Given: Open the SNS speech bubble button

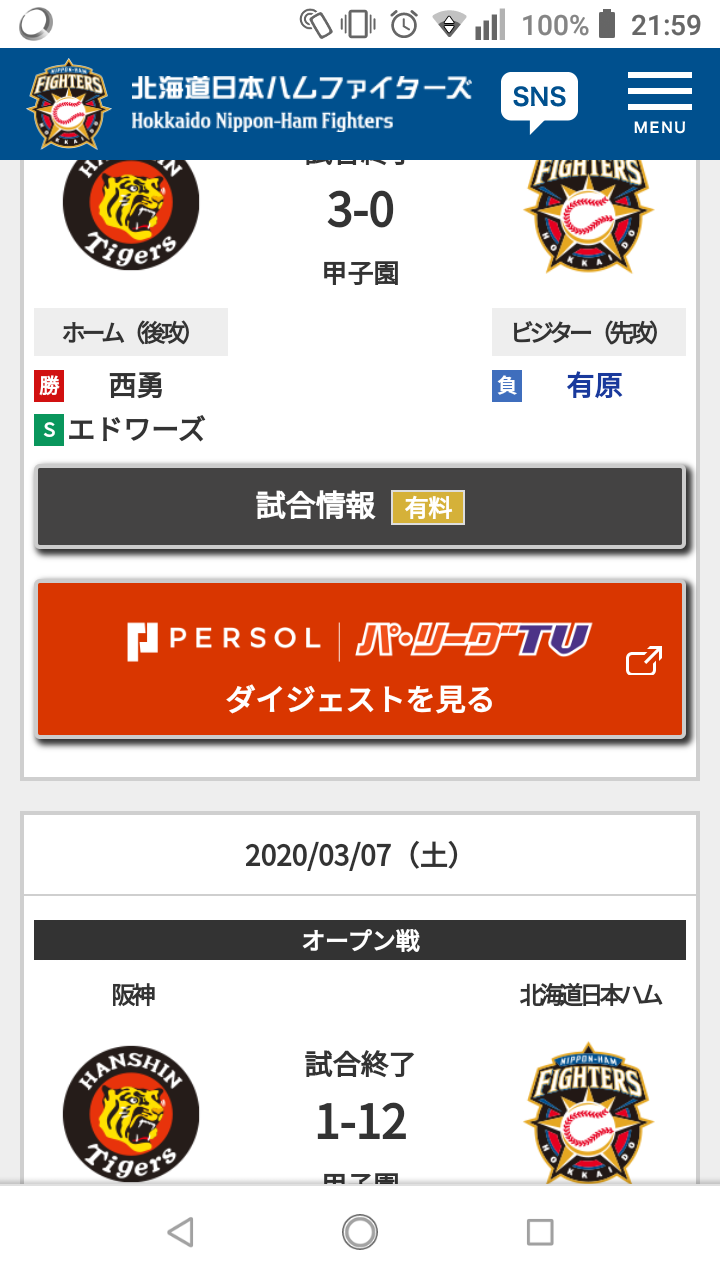Looking at the screenshot, I should coord(539,102).
